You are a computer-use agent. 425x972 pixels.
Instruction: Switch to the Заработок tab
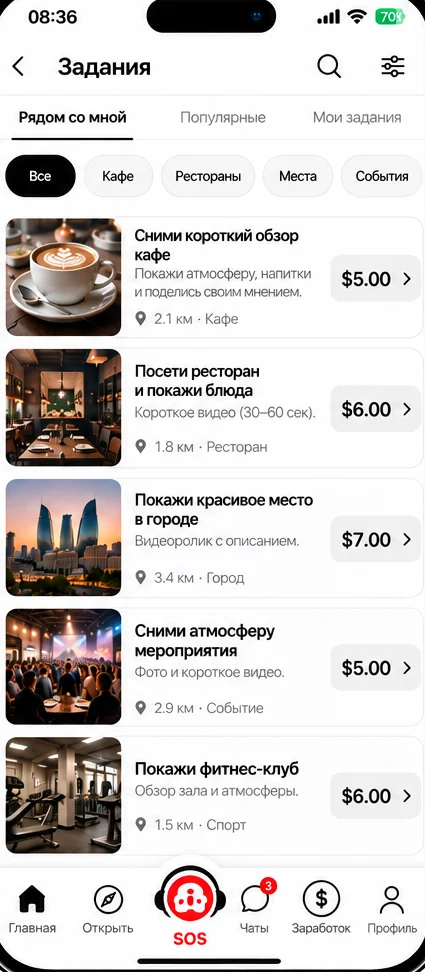pyautogui.click(x=321, y=909)
